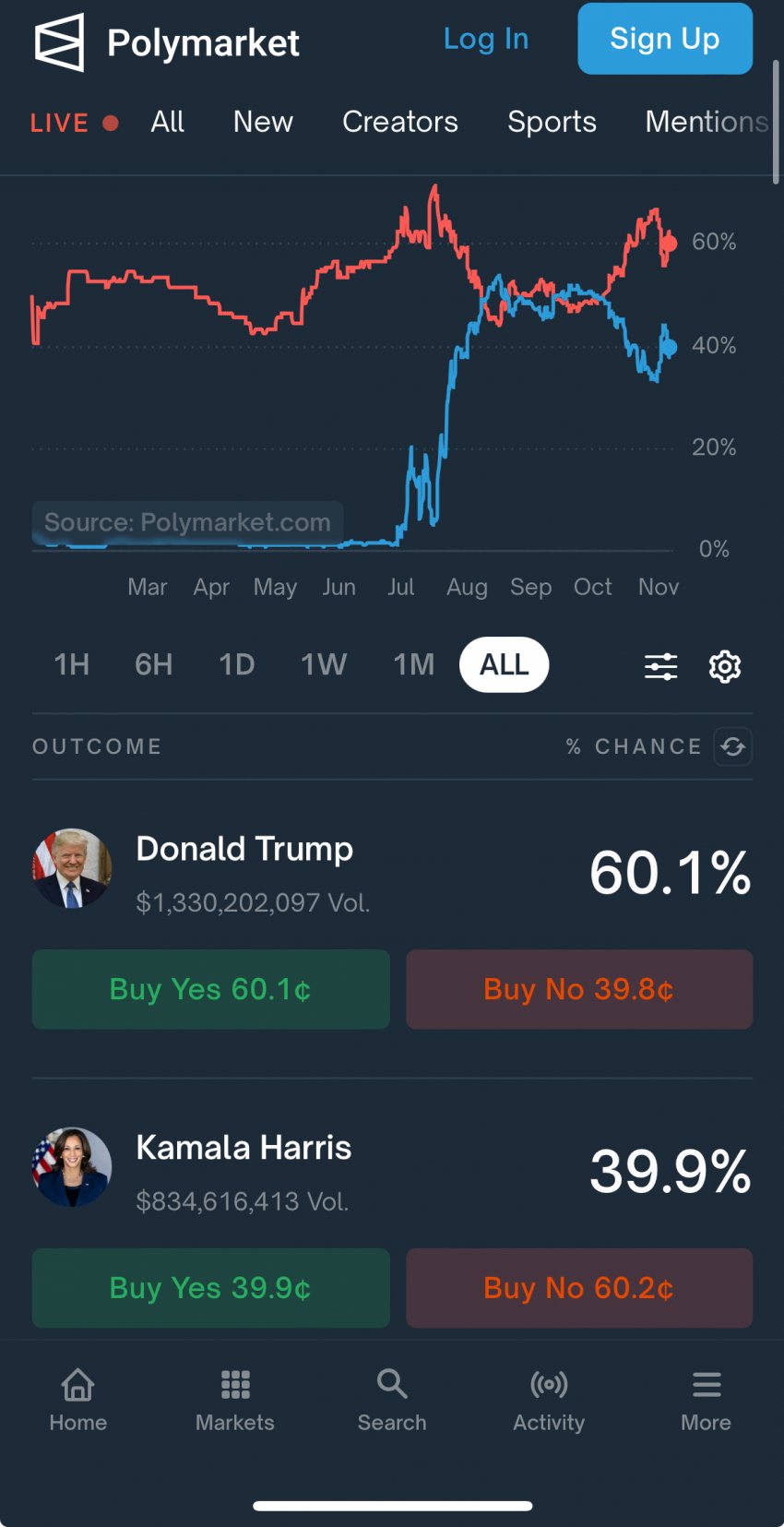Open the chart filter sliders icon

pyautogui.click(x=660, y=666)
